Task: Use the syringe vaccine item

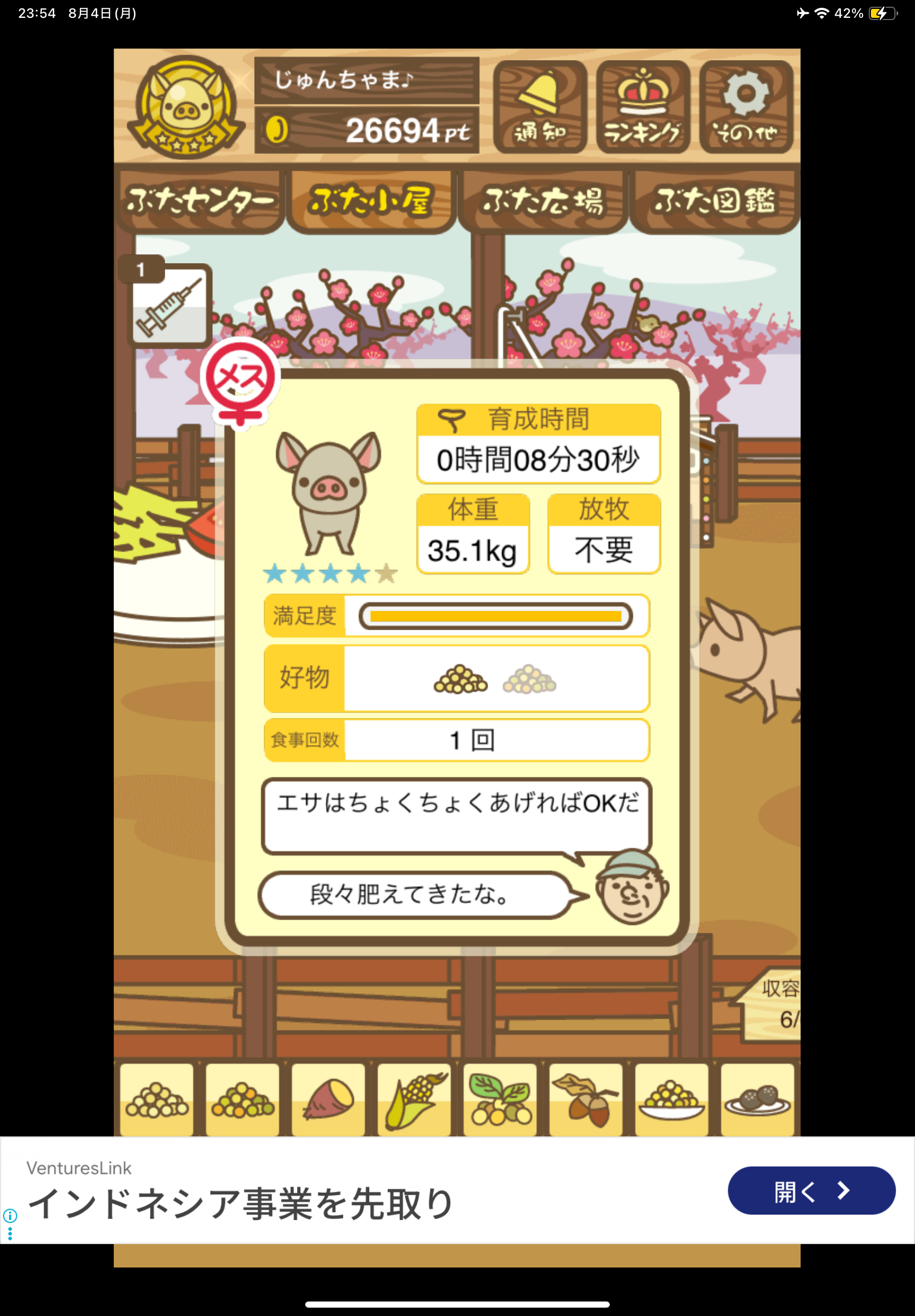Action: pos(170,306)
